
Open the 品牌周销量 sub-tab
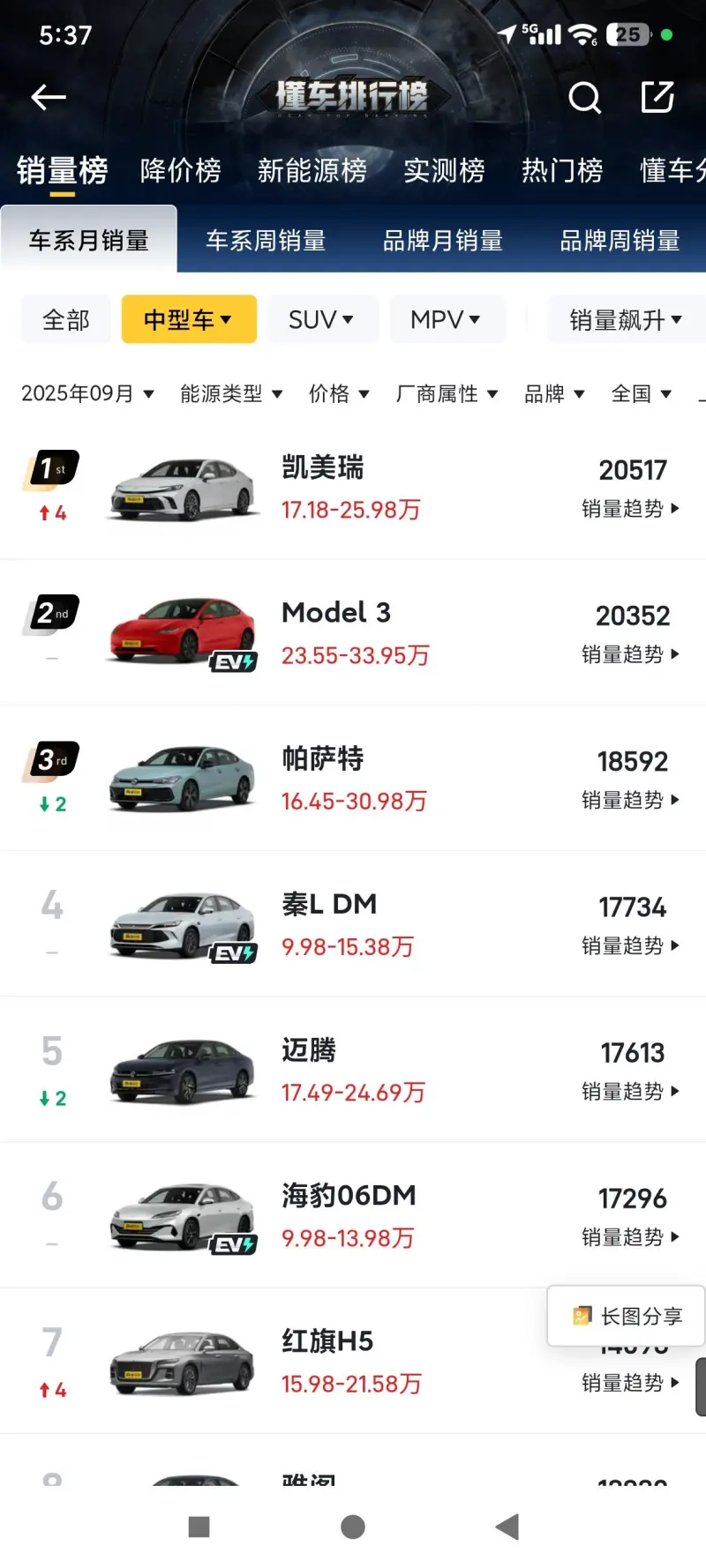click(x=620, y=240)
